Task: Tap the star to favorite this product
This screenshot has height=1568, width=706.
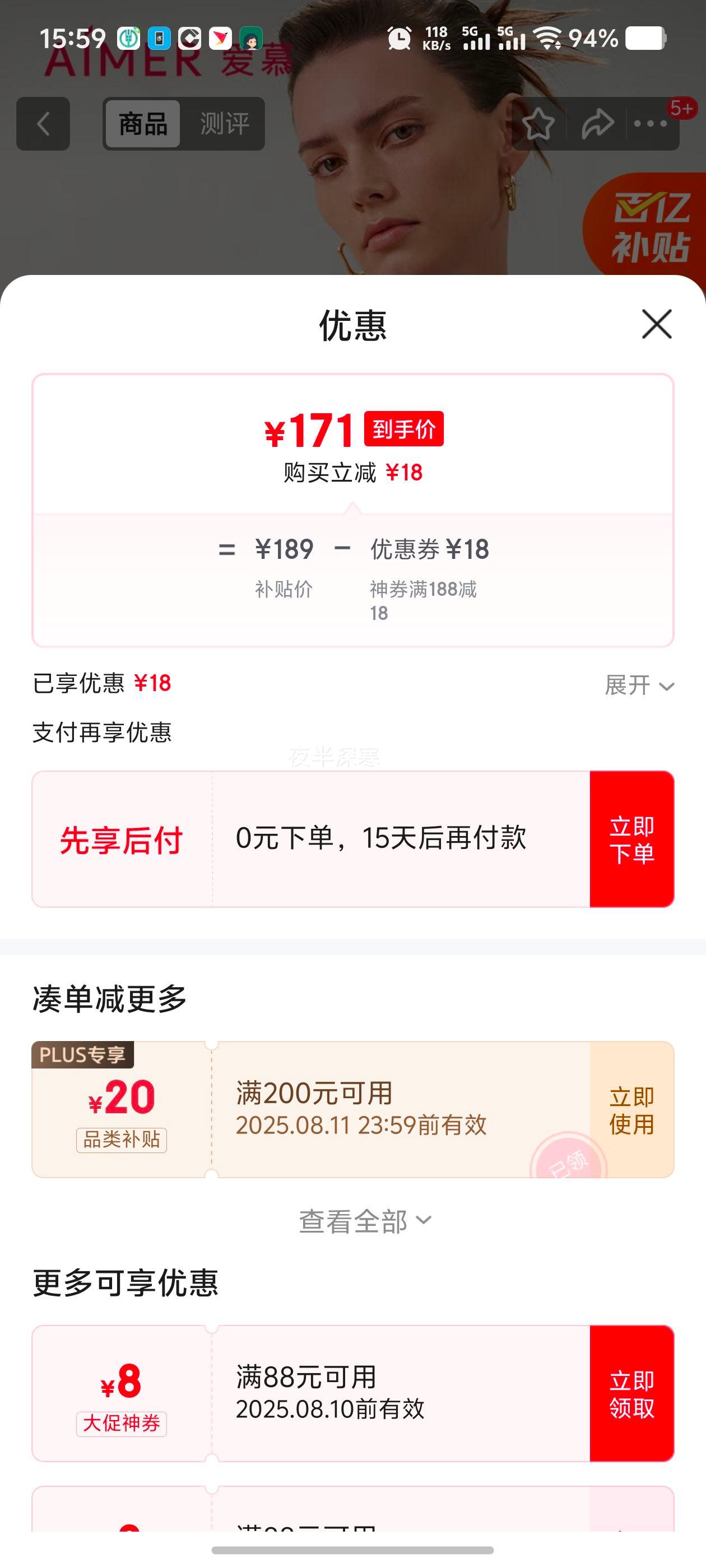Action: (x=538, y=124)
